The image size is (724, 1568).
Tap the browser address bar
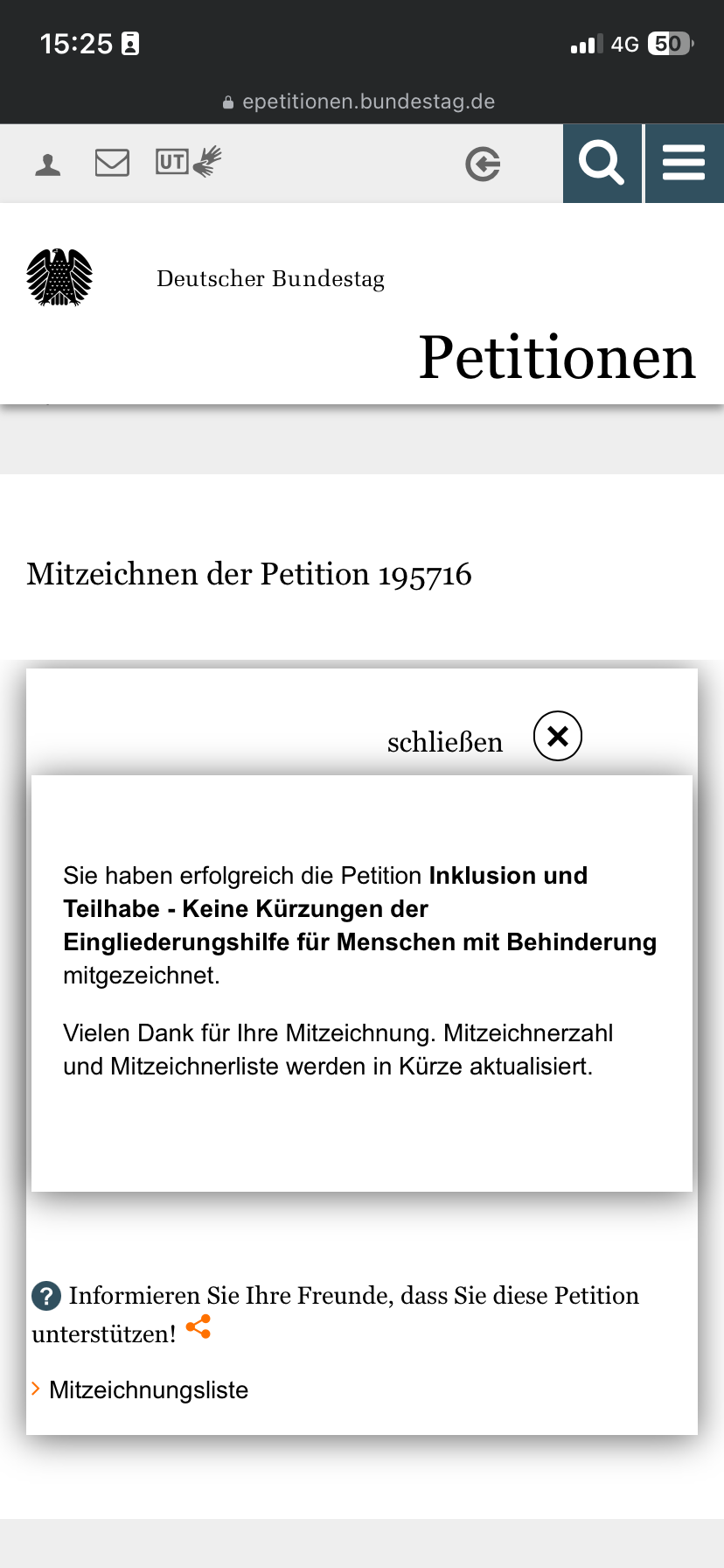point(362,101)
